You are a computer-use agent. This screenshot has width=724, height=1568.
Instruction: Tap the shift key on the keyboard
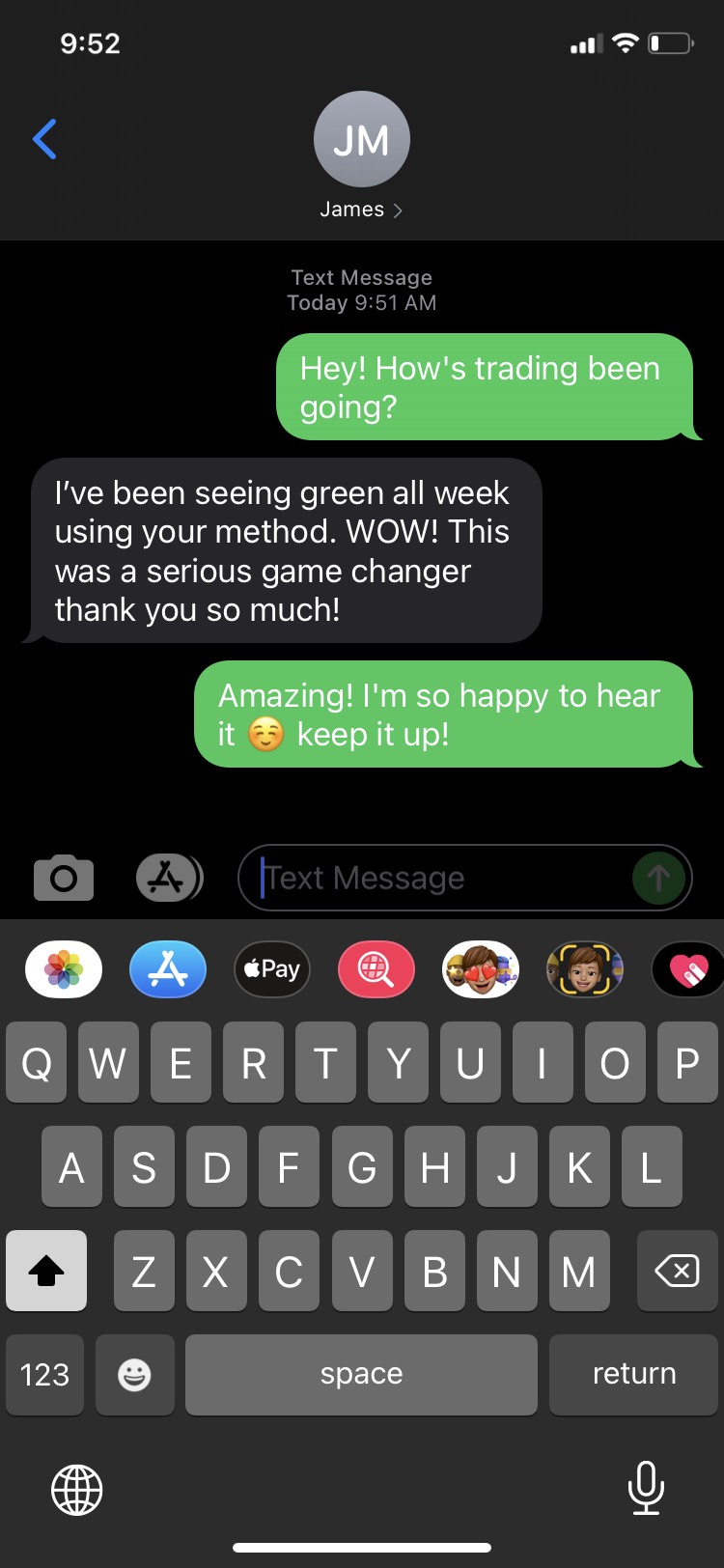click(46, 1271)
